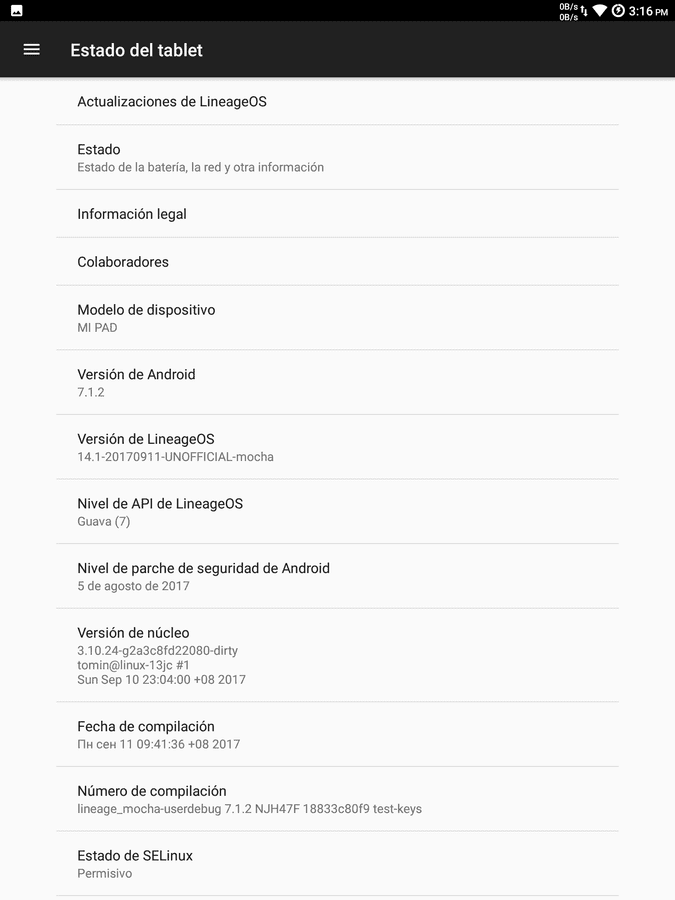Image resolution: width=675 pixels, height=900 pixels.
Task: Tap the Modelo de dispositivo row
Action: 338,318
